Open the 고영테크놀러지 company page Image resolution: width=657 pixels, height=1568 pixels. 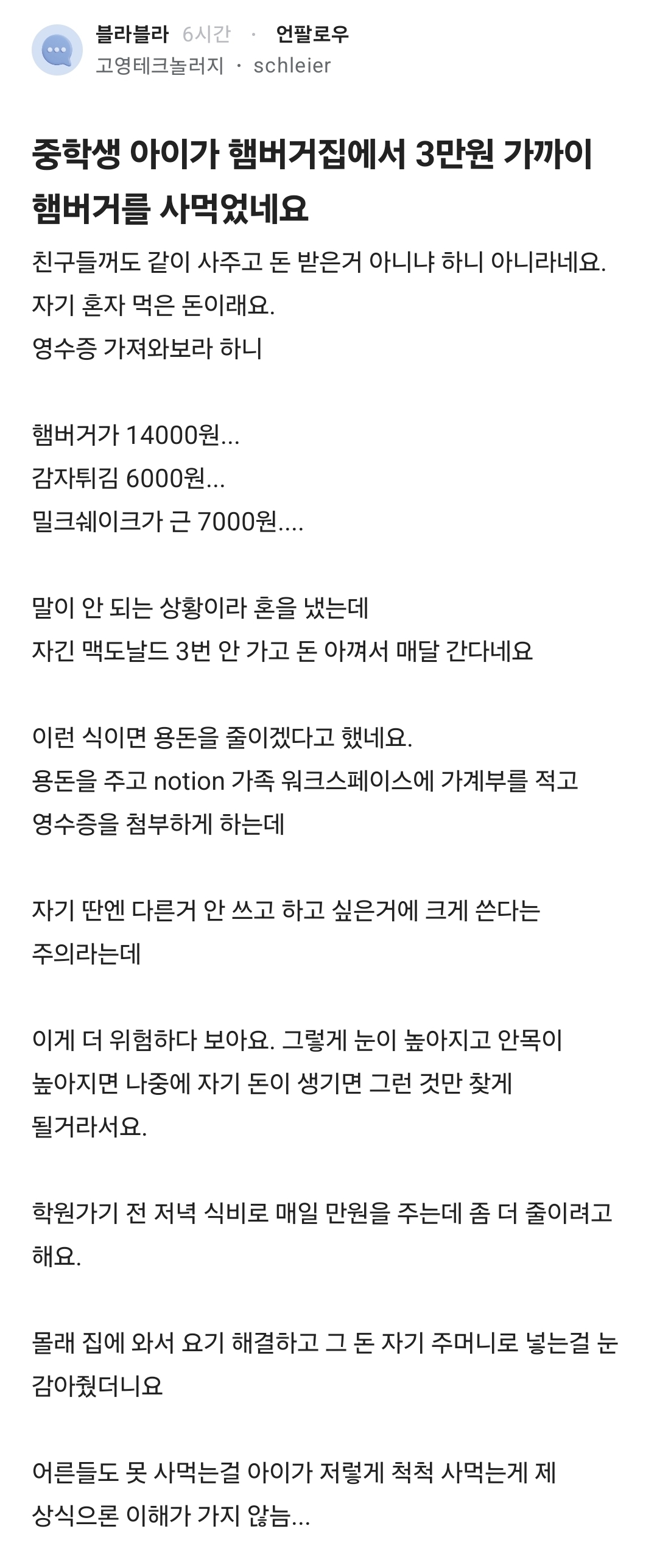coord(160,66)
